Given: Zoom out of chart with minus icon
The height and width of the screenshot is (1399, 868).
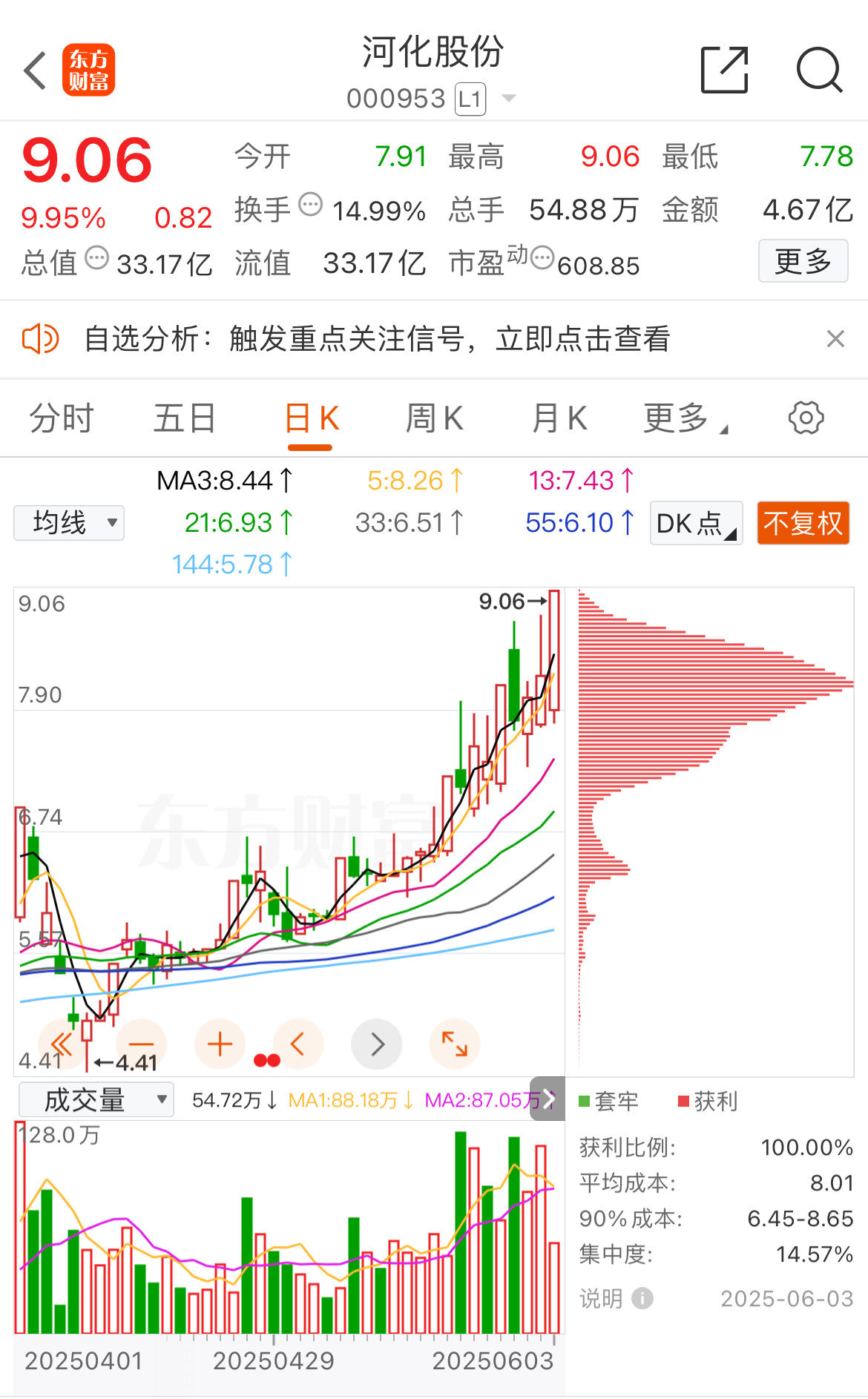Looking at the screenshot, I should [x=140, y=1044].
